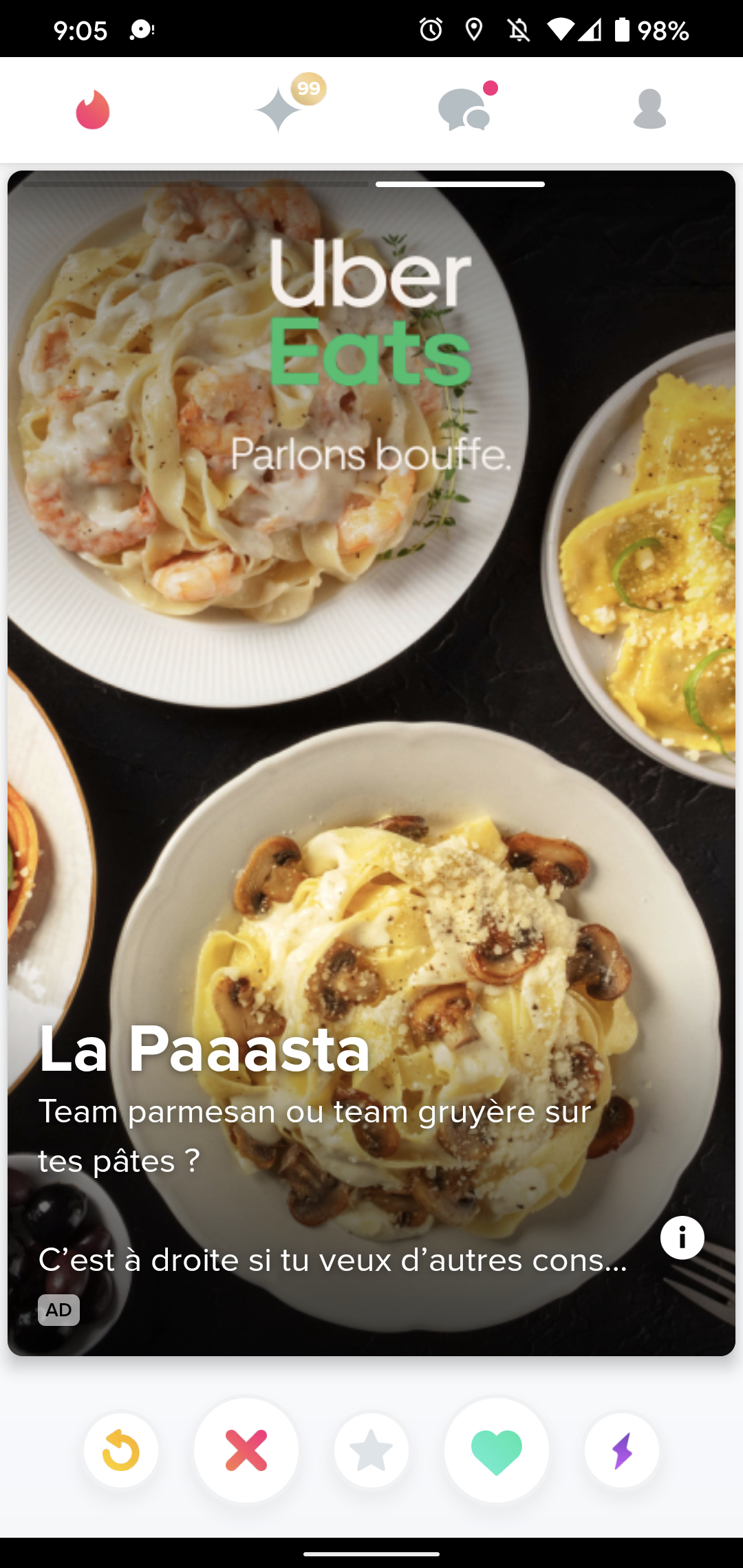Tap the red X to pass
This screenshot has height=1568, width=743.
point(246,1450)
